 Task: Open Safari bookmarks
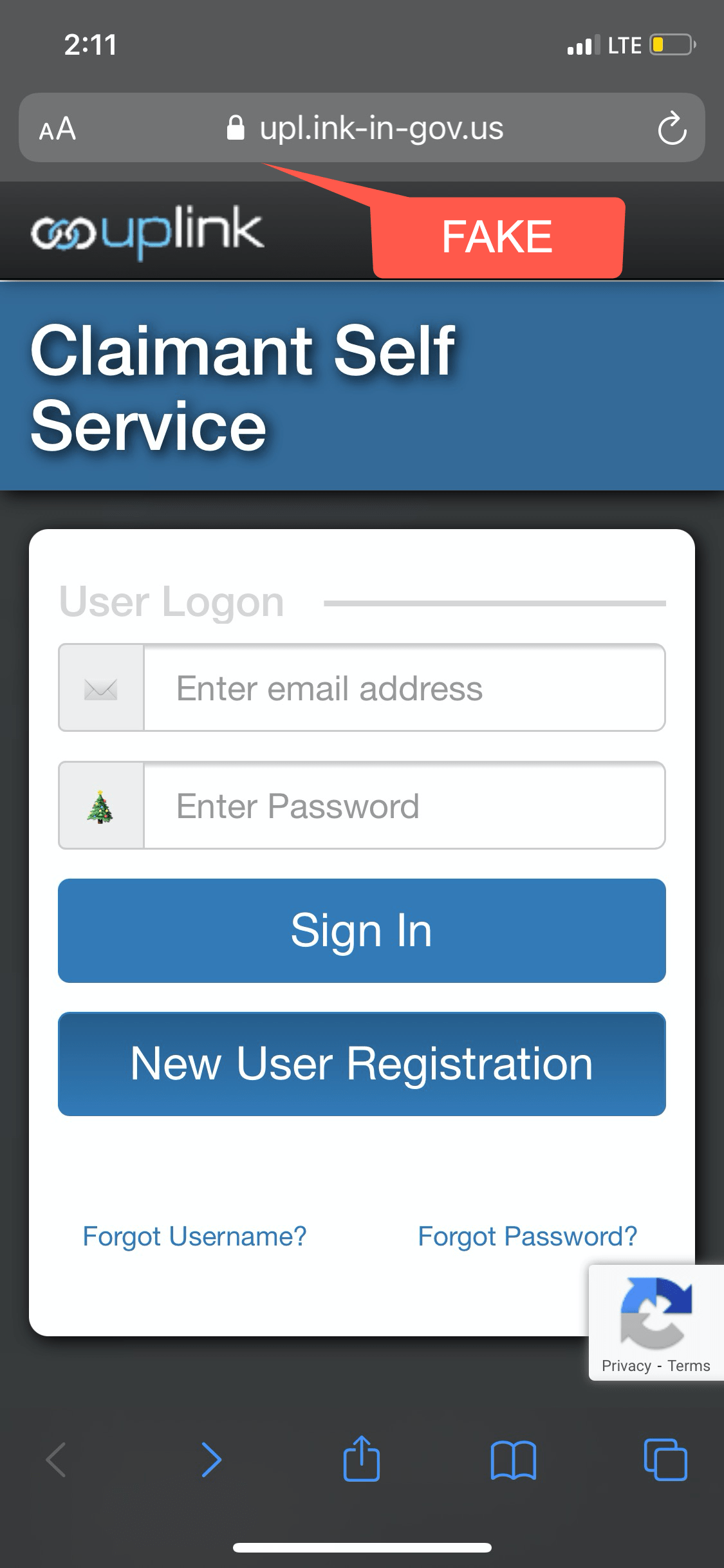(x=513, y=1459)
